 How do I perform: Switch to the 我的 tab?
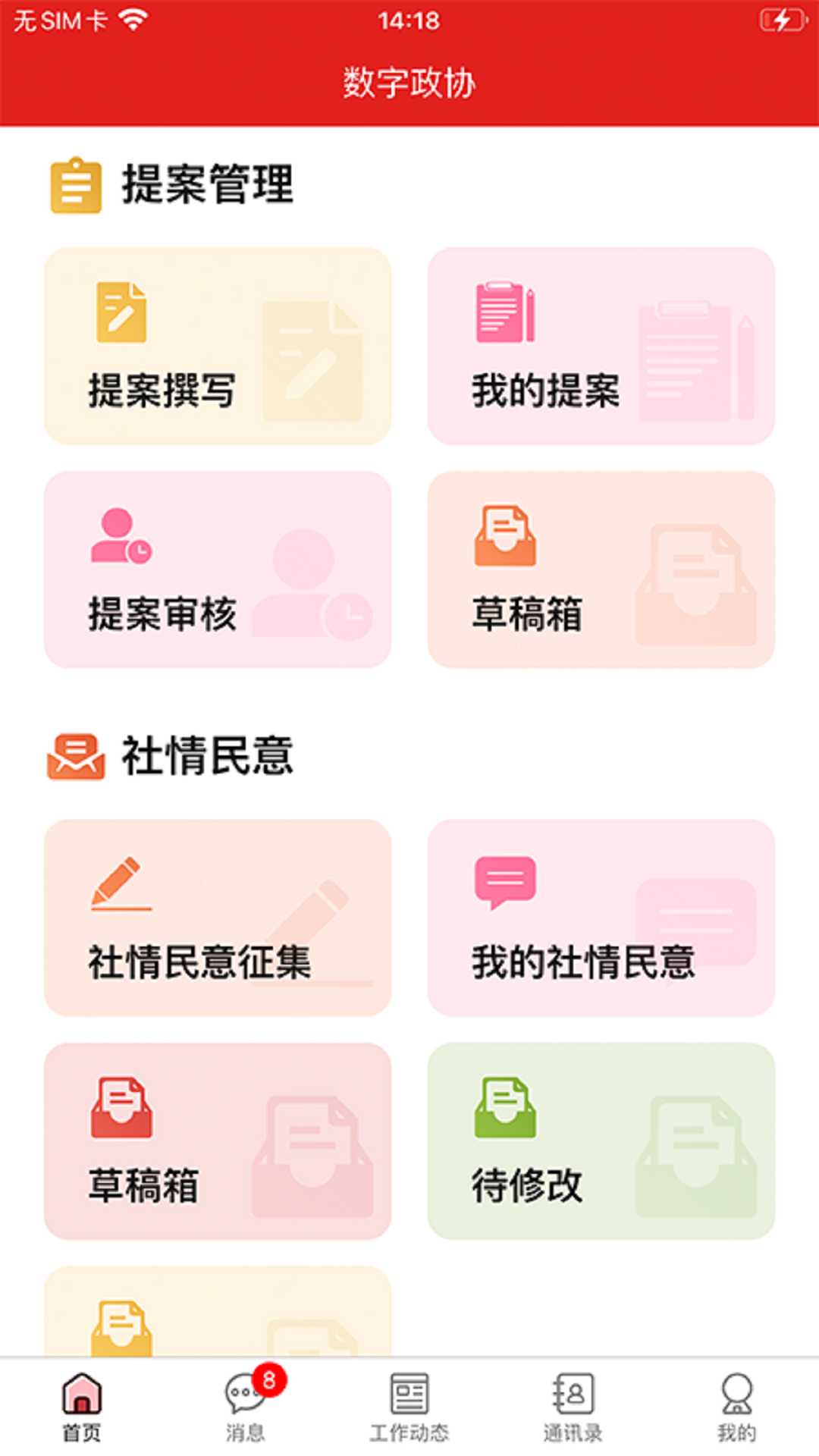point(736,1407)
